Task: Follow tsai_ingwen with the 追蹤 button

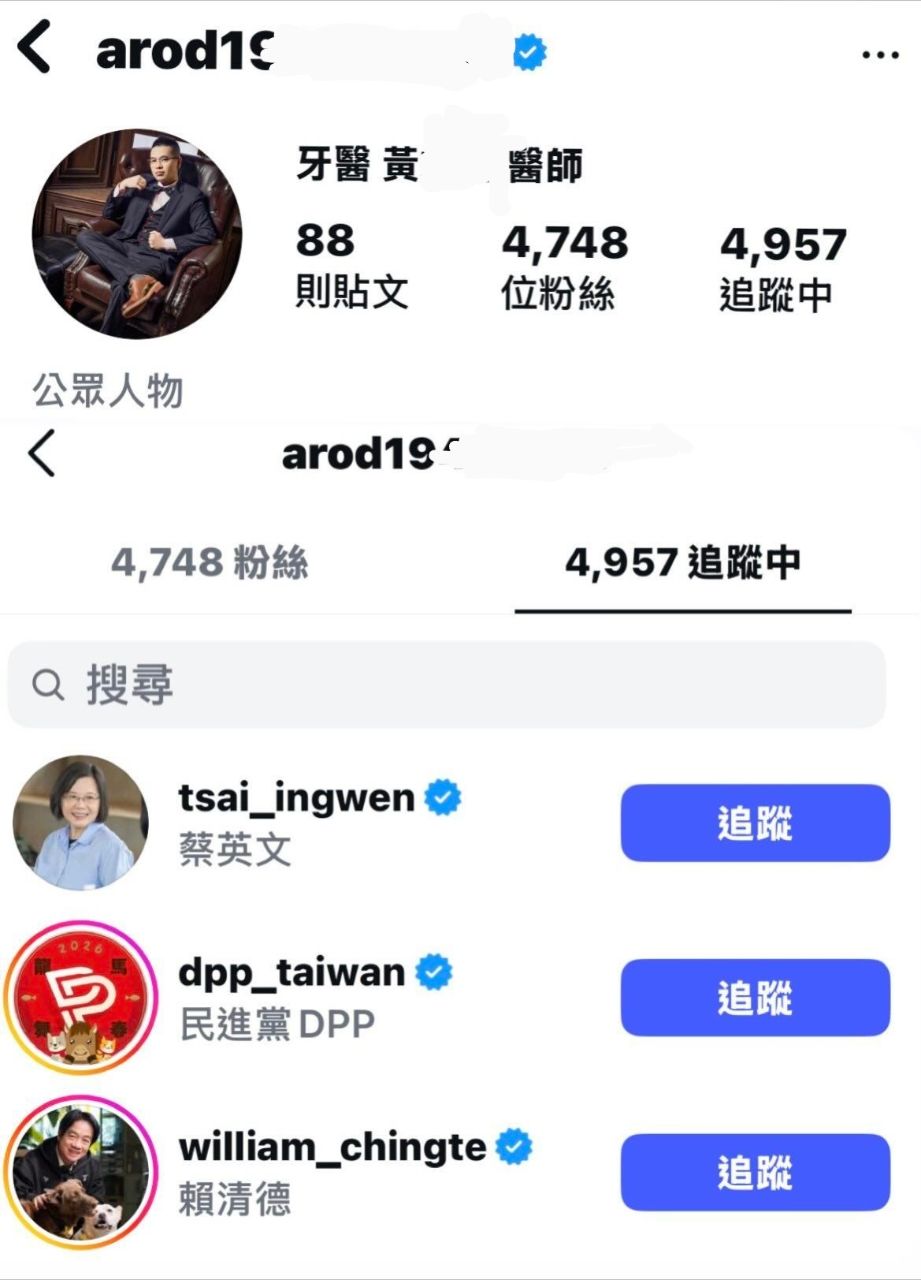Action: click(755, 823)
